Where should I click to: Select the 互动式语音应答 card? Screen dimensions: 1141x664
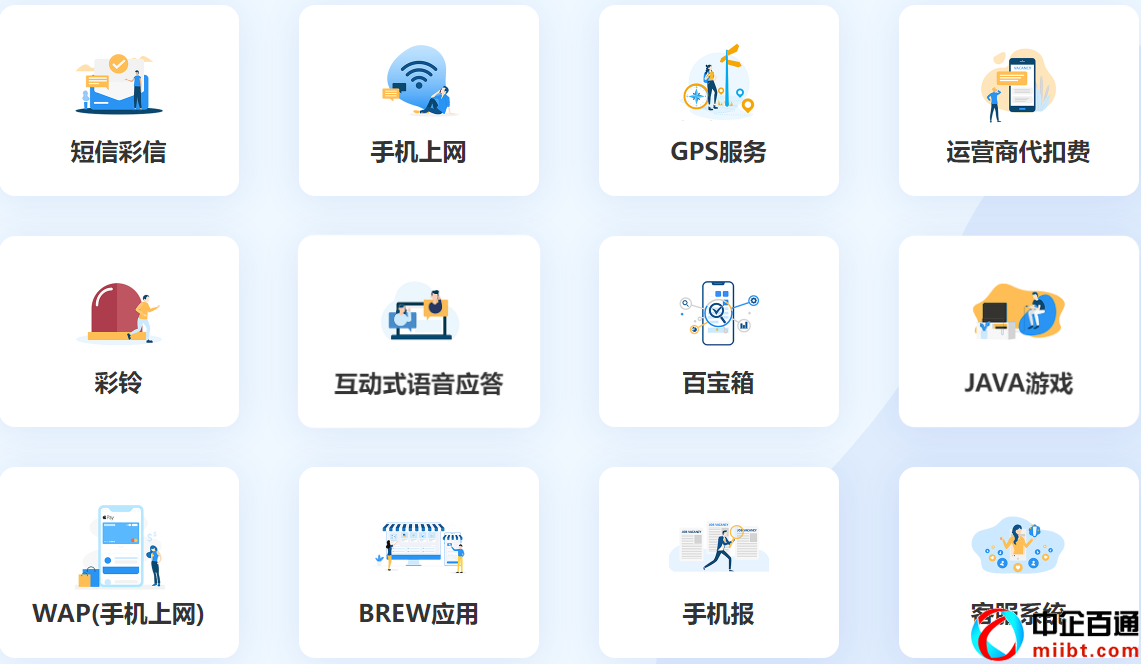(418, 332)
